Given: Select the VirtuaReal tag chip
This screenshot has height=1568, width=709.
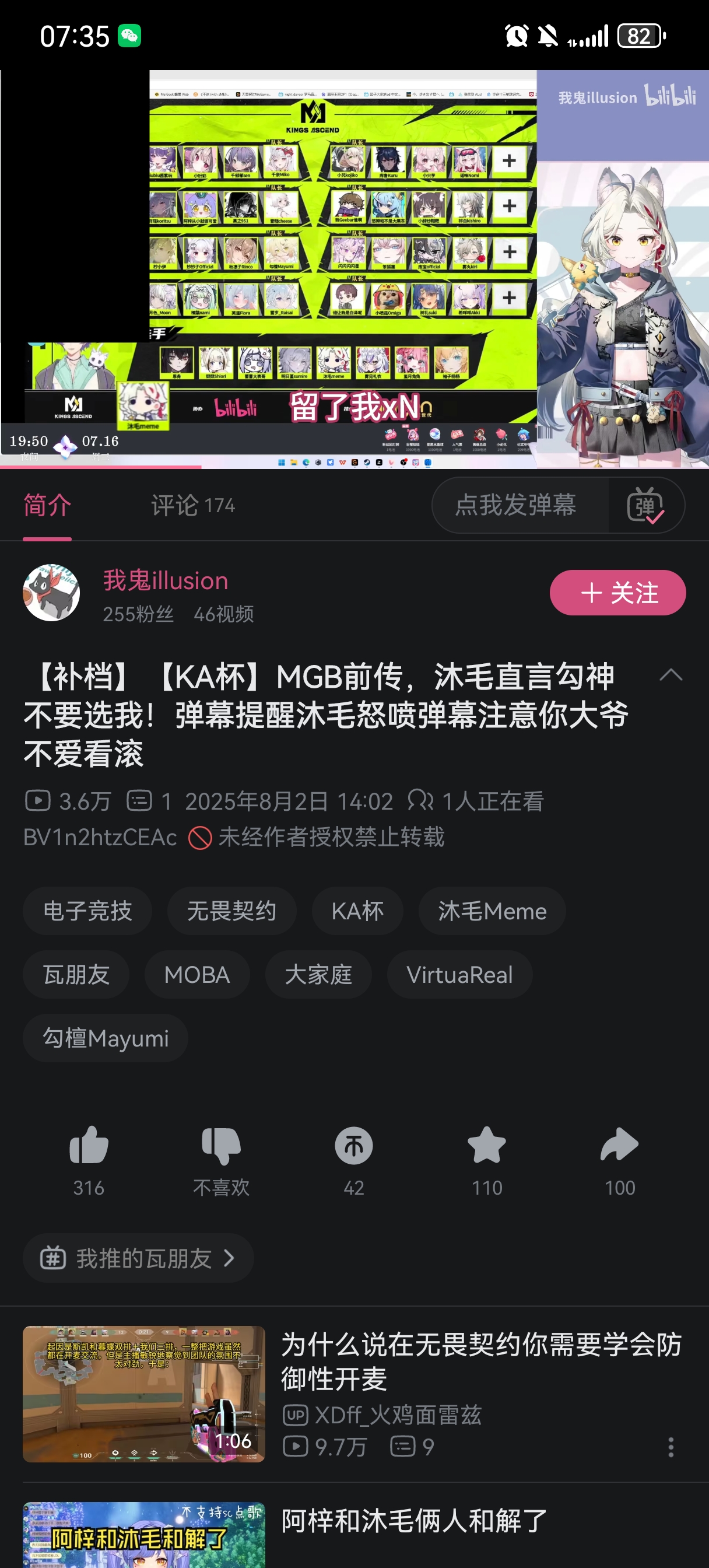Looking at the screenshot, I should (x=460, y=975).
